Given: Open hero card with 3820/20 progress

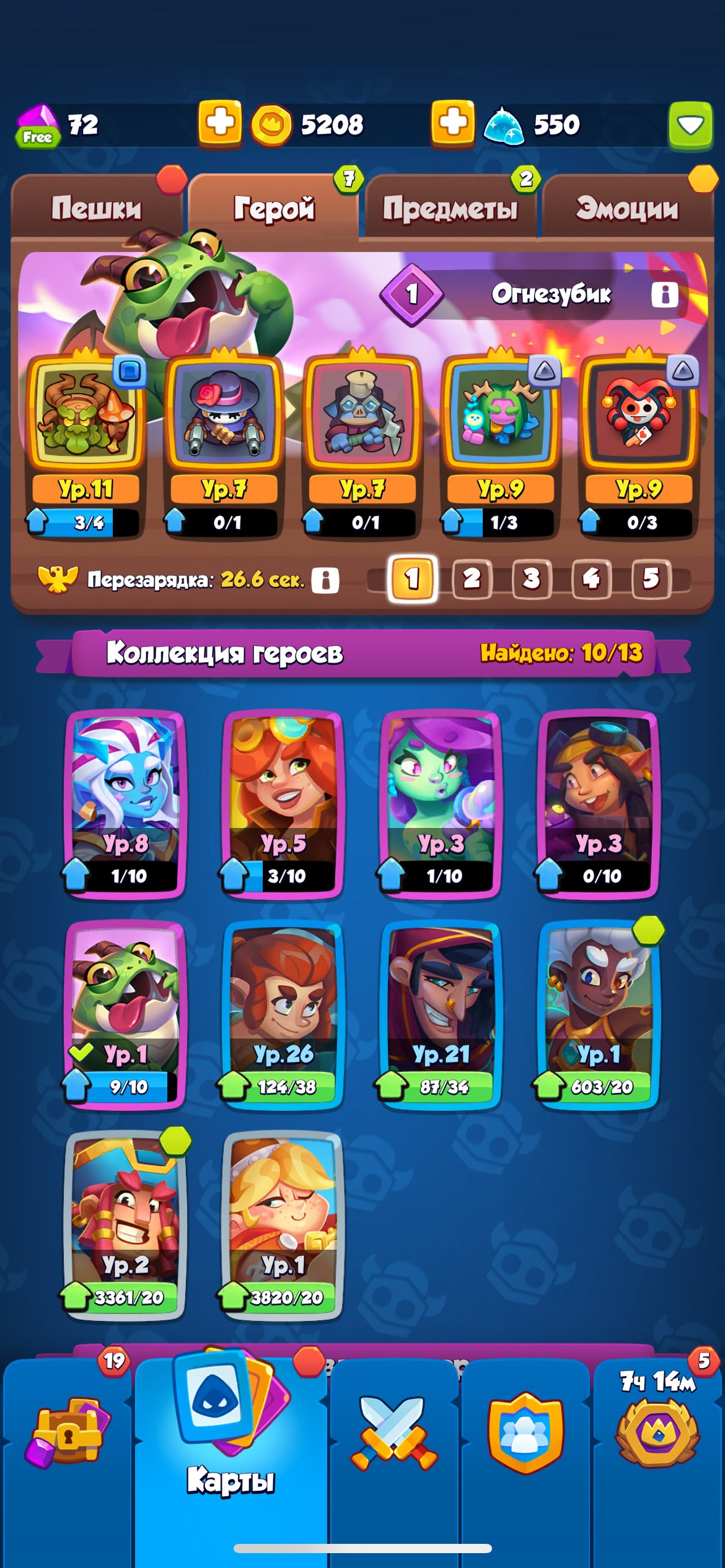Looking at the screenshot, I should pyautogui.click(x=283, y=1225).
